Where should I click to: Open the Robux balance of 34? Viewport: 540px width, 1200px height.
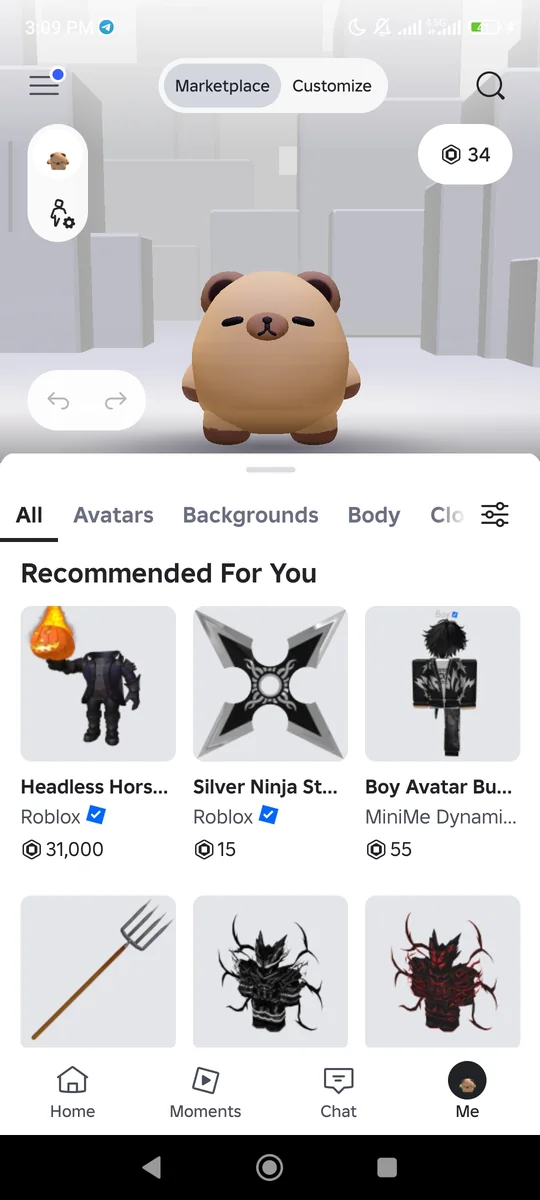466,154
